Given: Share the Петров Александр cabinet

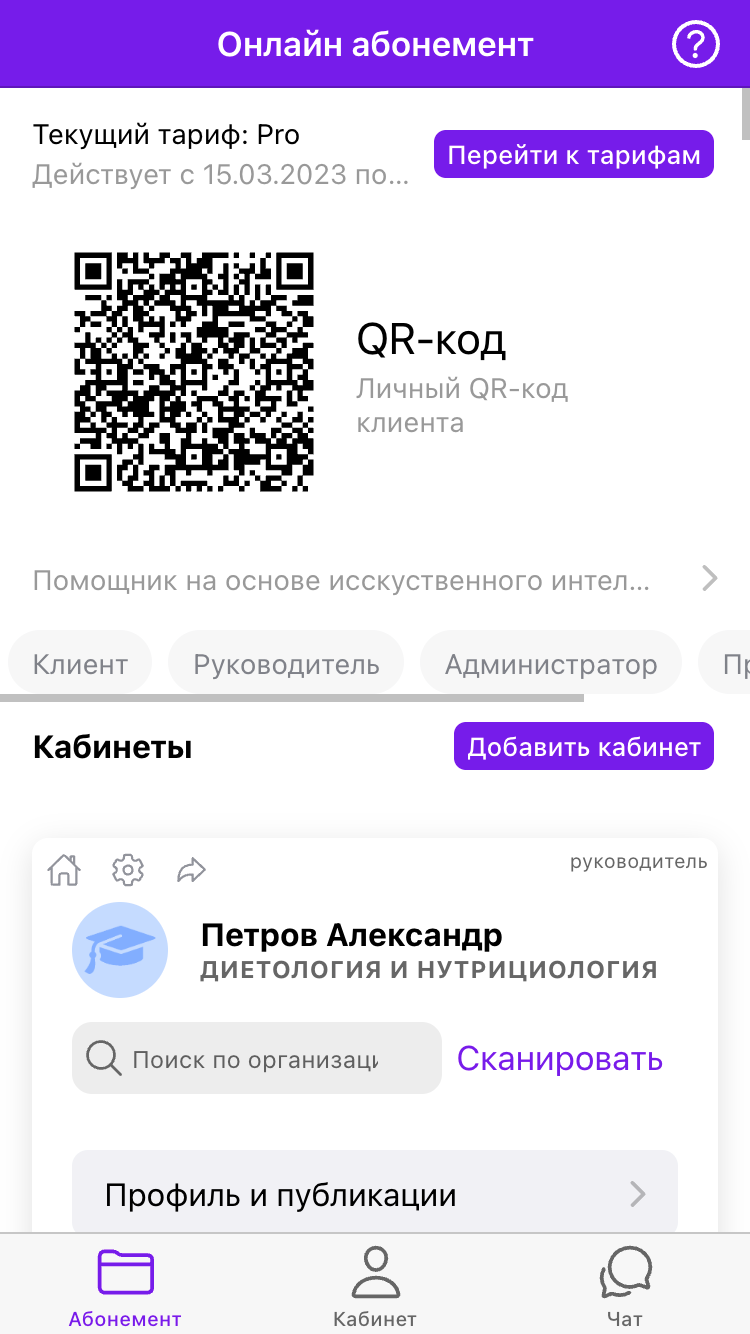Looking at the screenshot, I should pos(191,870).
